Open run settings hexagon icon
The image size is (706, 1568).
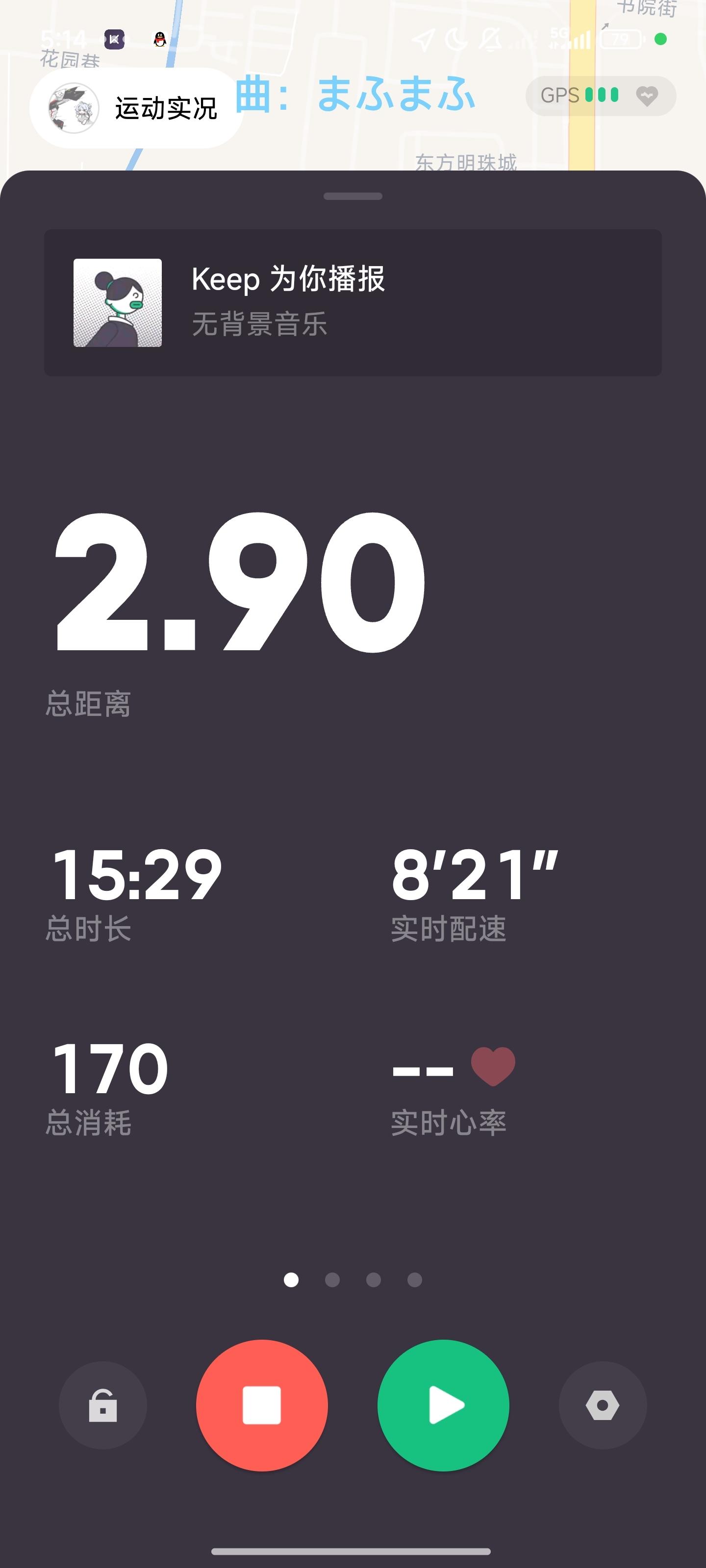pyautogui.click(x=603, y=1405)
